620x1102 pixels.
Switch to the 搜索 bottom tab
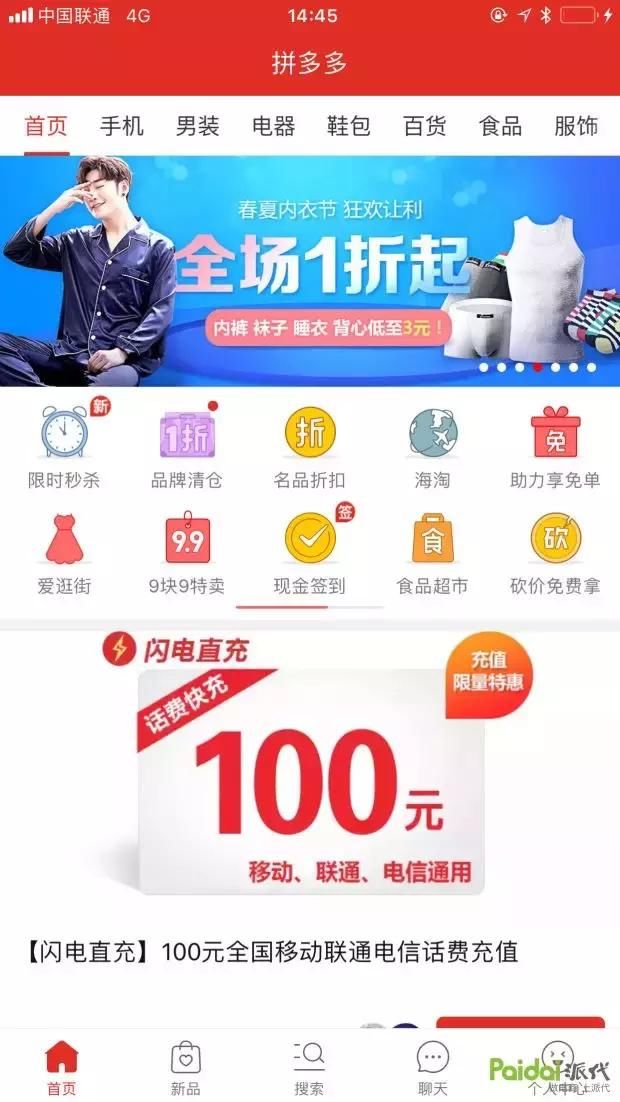(309, 1067)
